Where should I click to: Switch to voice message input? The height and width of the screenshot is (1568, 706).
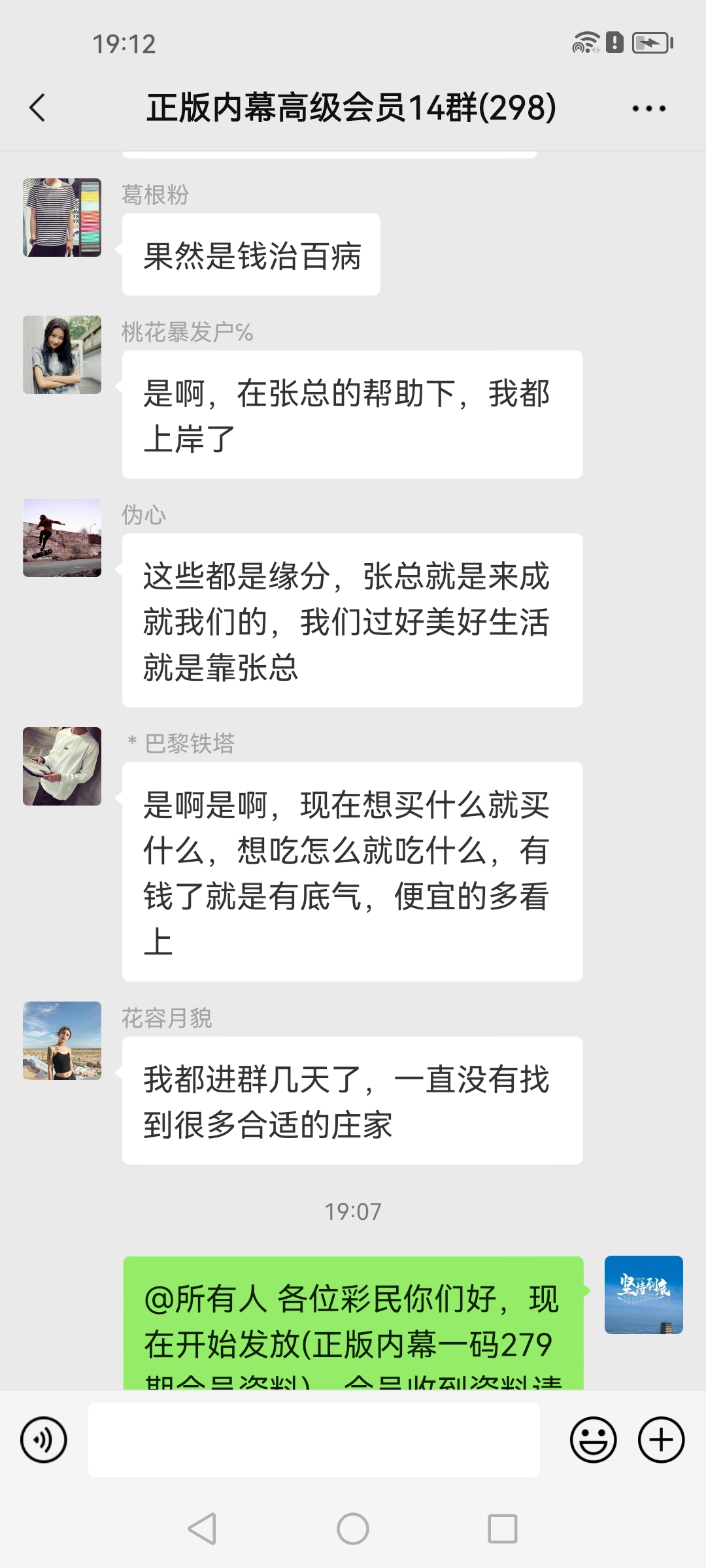pos(44,1439)
